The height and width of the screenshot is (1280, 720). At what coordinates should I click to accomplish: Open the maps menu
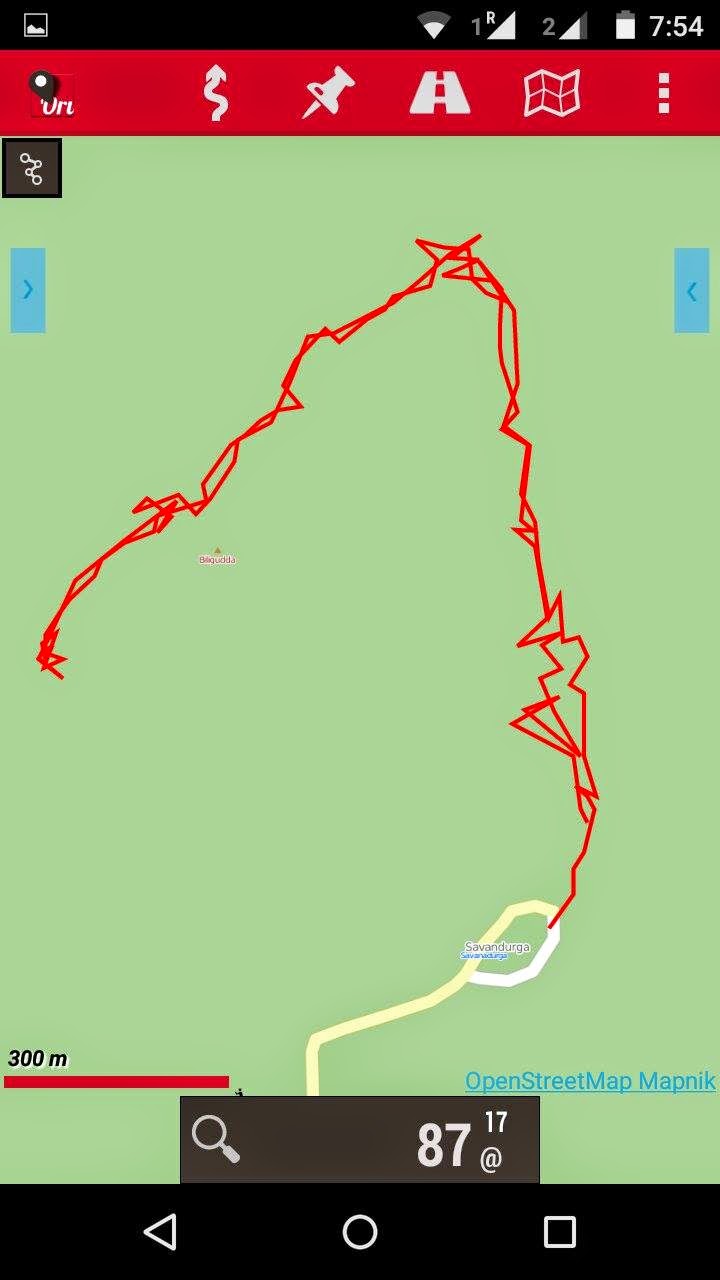(x=552, y=94)
